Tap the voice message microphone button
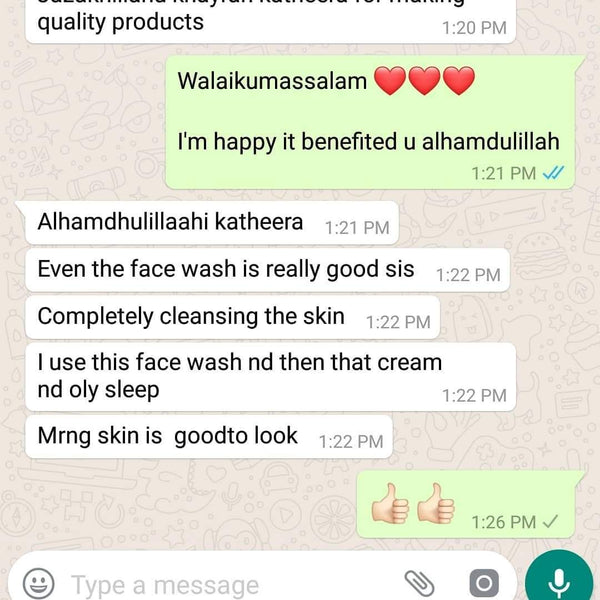Screen dimensions: 600x600 click(x=560, y=580)
